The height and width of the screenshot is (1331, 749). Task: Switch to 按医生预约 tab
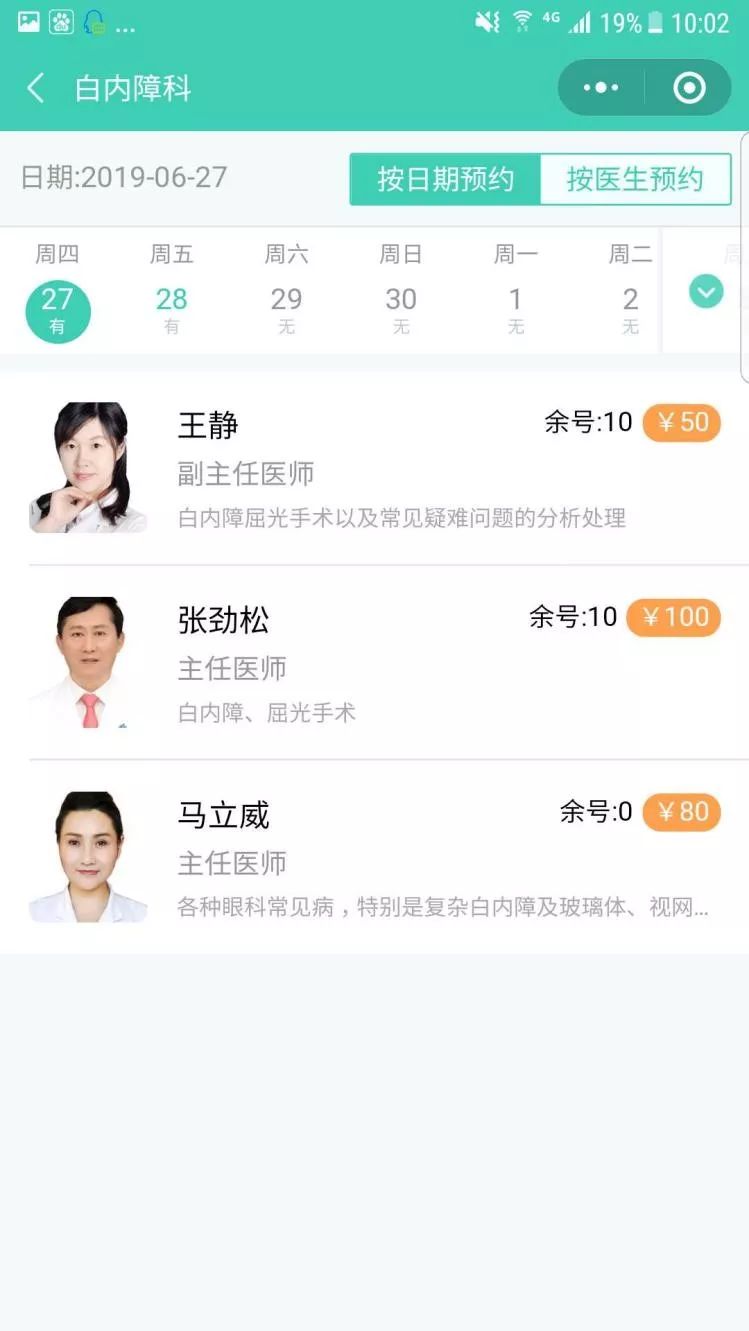(x=635, y=180)
